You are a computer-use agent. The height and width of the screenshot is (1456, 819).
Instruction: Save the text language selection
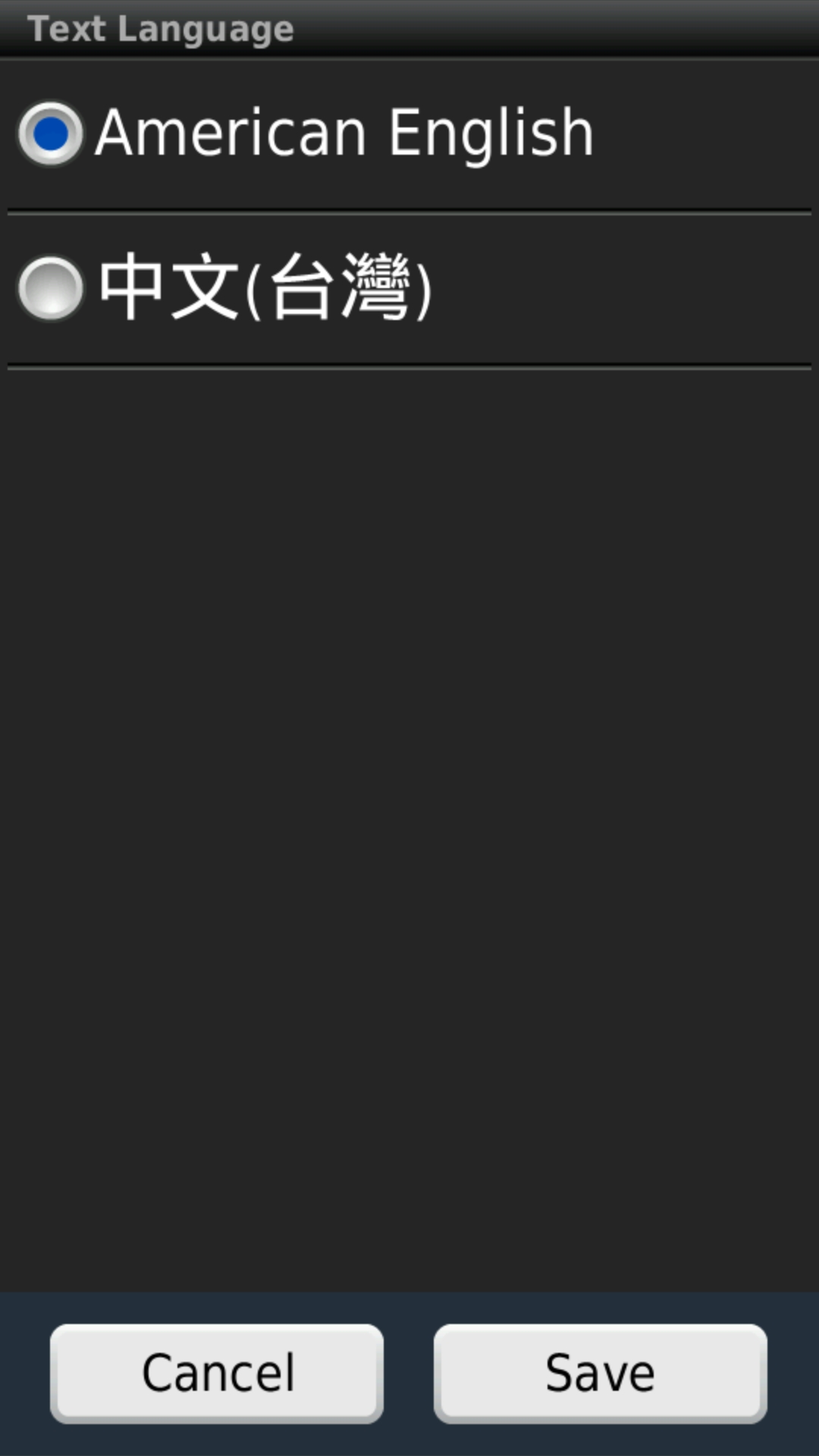click(x=600, y=1373)
